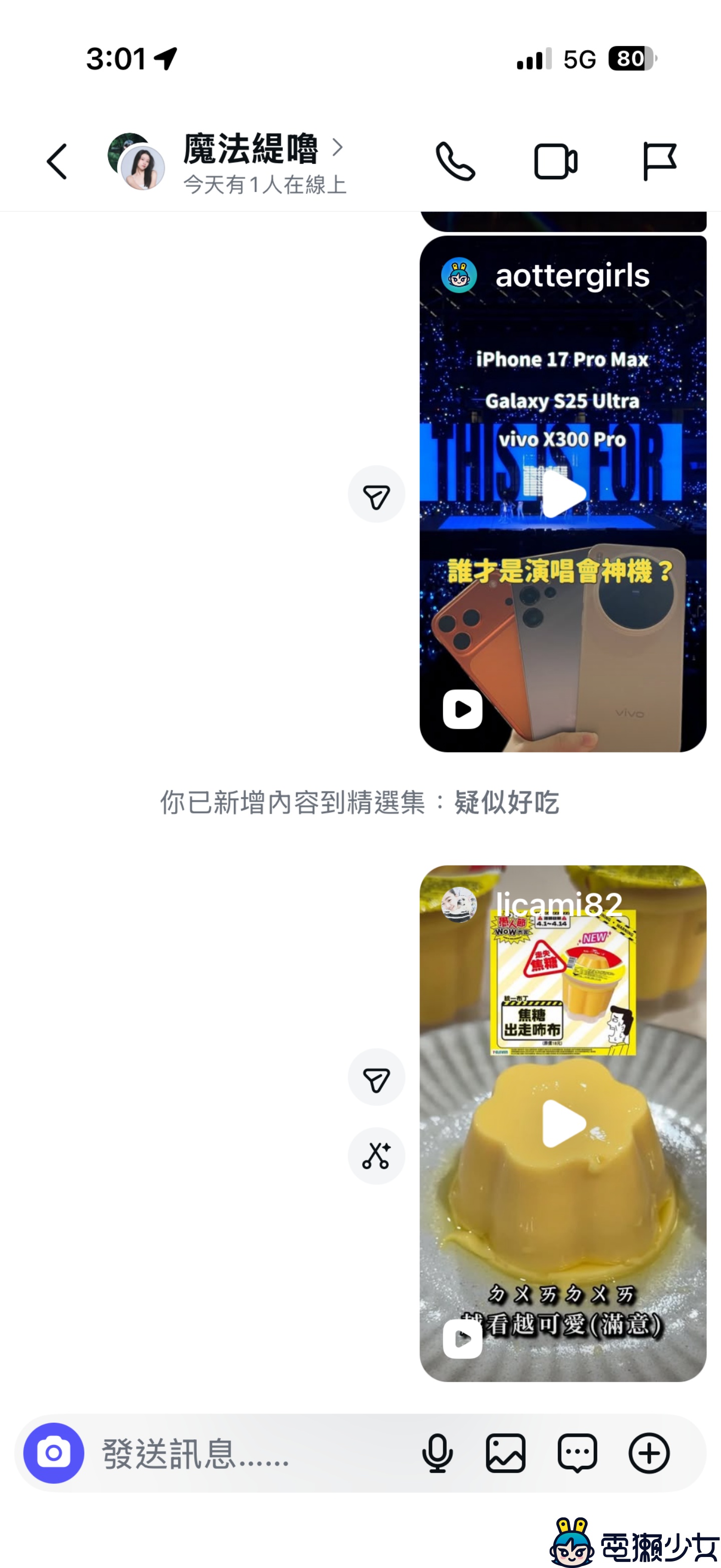721x1568 pixels.
Task: Expand chat details via the name chevron
Action: [338, 147]
